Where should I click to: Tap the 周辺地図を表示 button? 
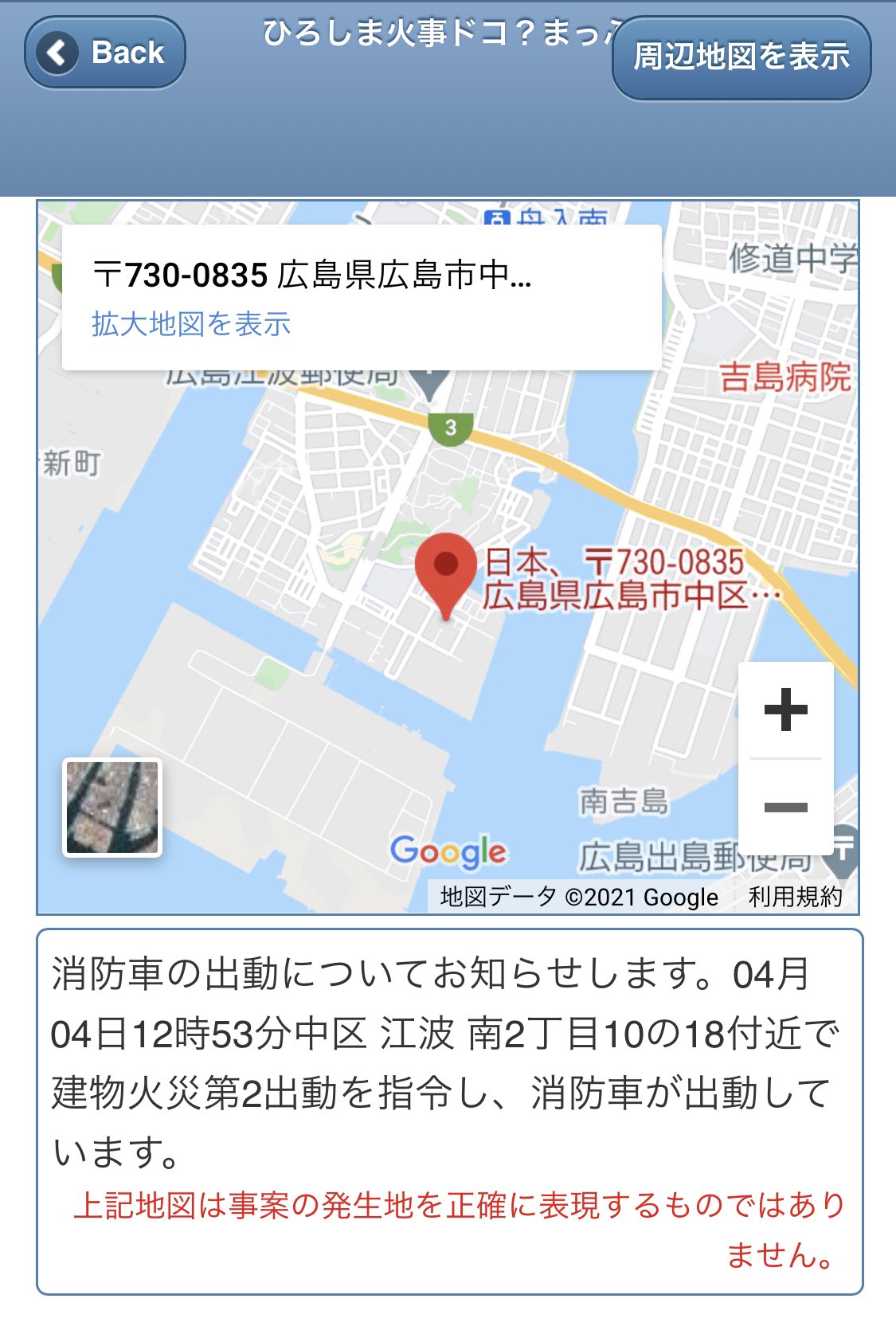741,57
